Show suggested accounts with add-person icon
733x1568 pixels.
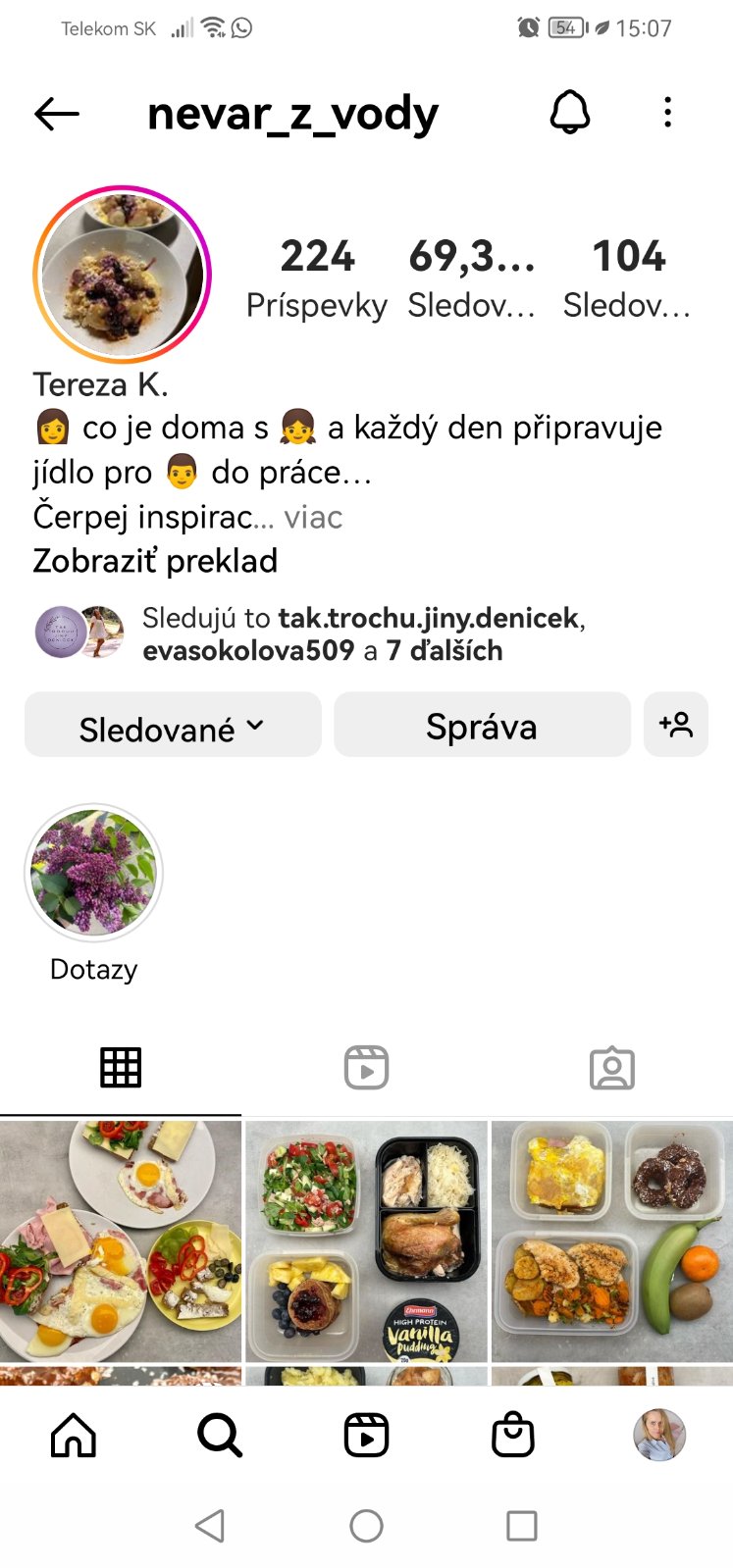(676, 726)
